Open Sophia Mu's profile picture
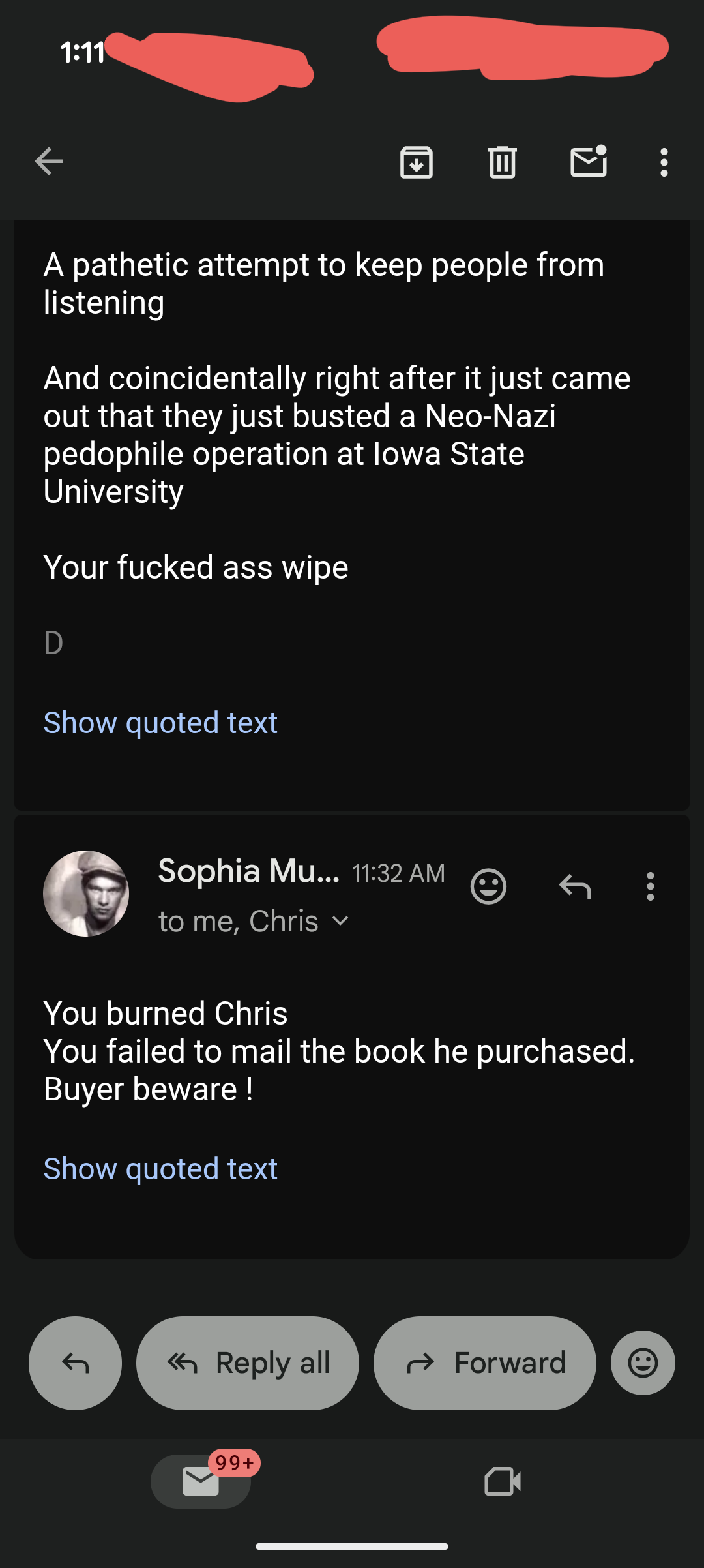704x1568 pixels. 86,894
